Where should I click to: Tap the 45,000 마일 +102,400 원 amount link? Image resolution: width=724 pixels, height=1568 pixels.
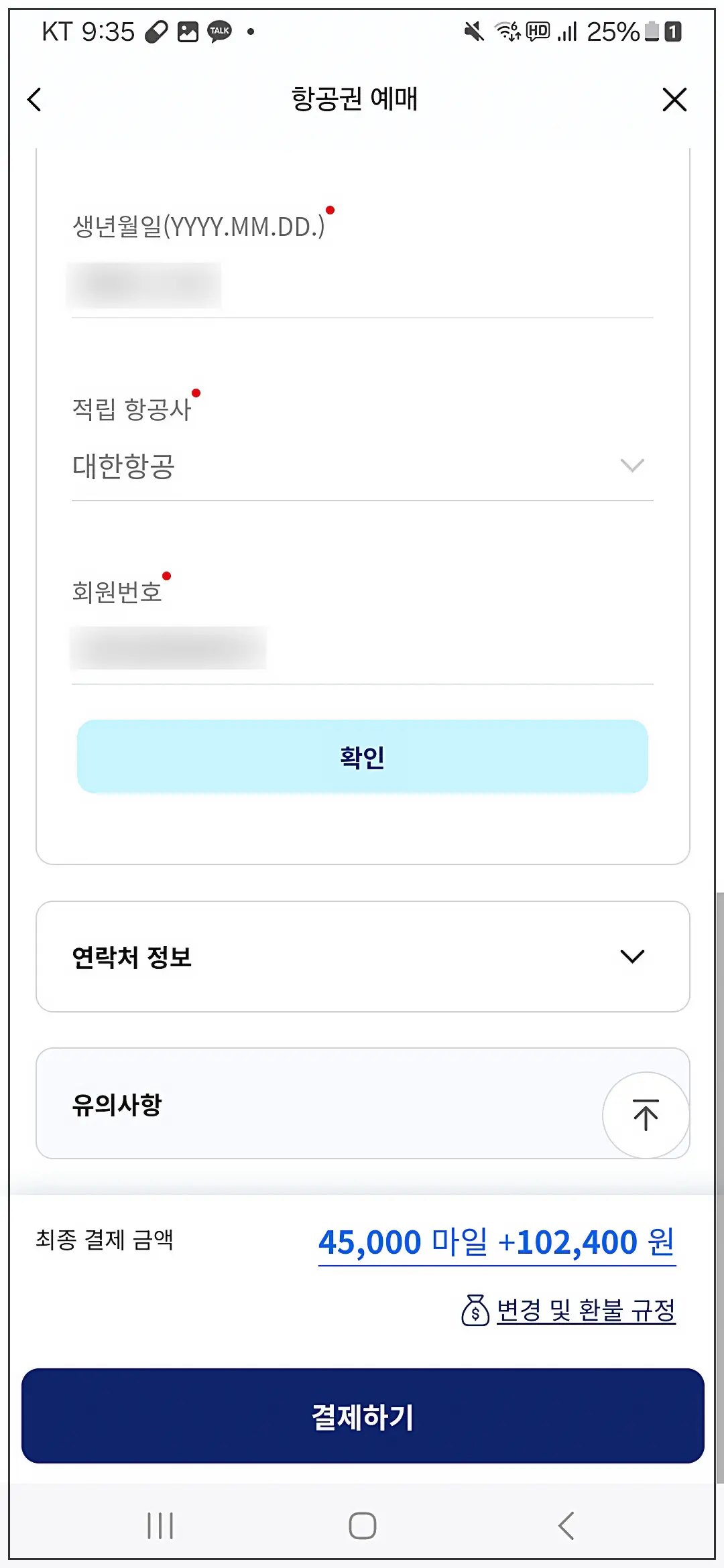[496, 1242]
